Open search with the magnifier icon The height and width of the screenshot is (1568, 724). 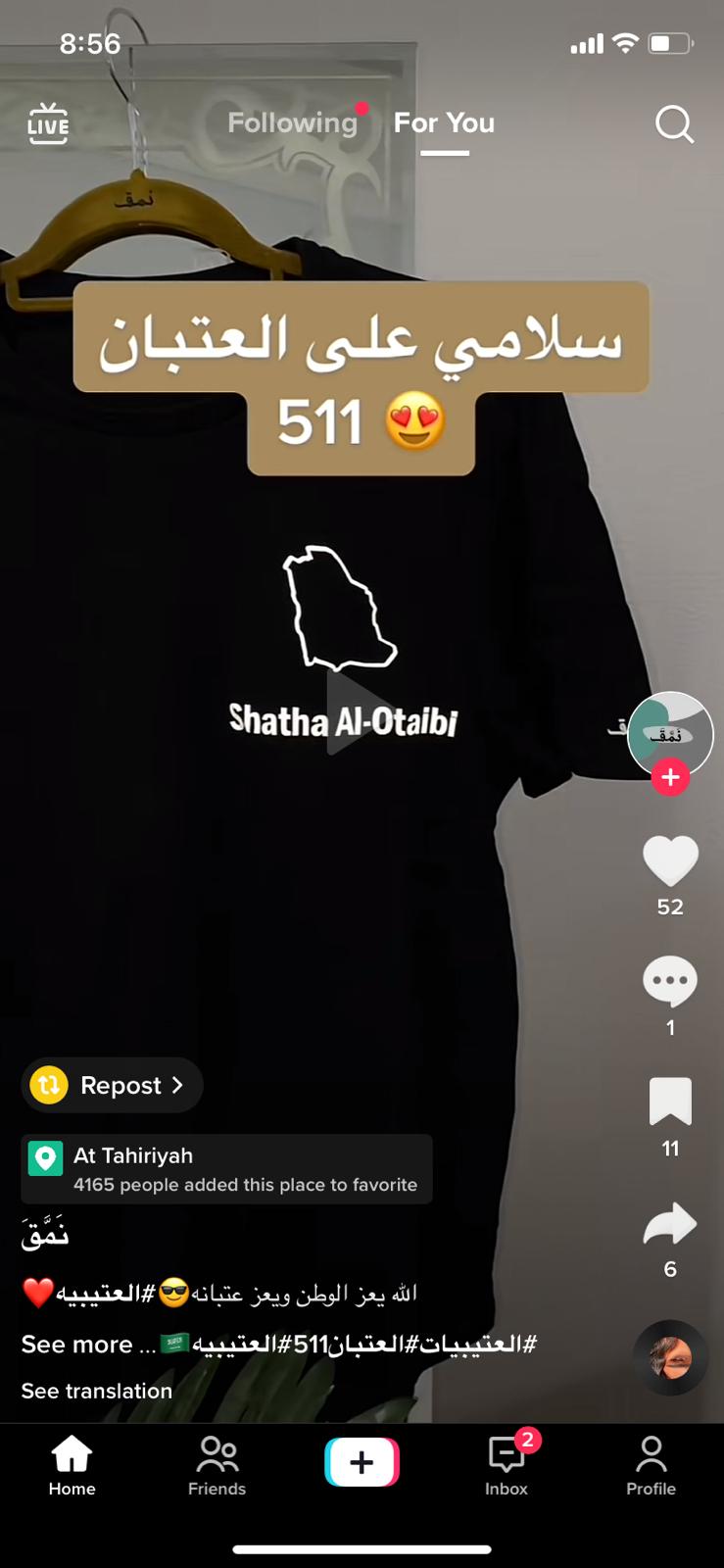coord(674,124)
